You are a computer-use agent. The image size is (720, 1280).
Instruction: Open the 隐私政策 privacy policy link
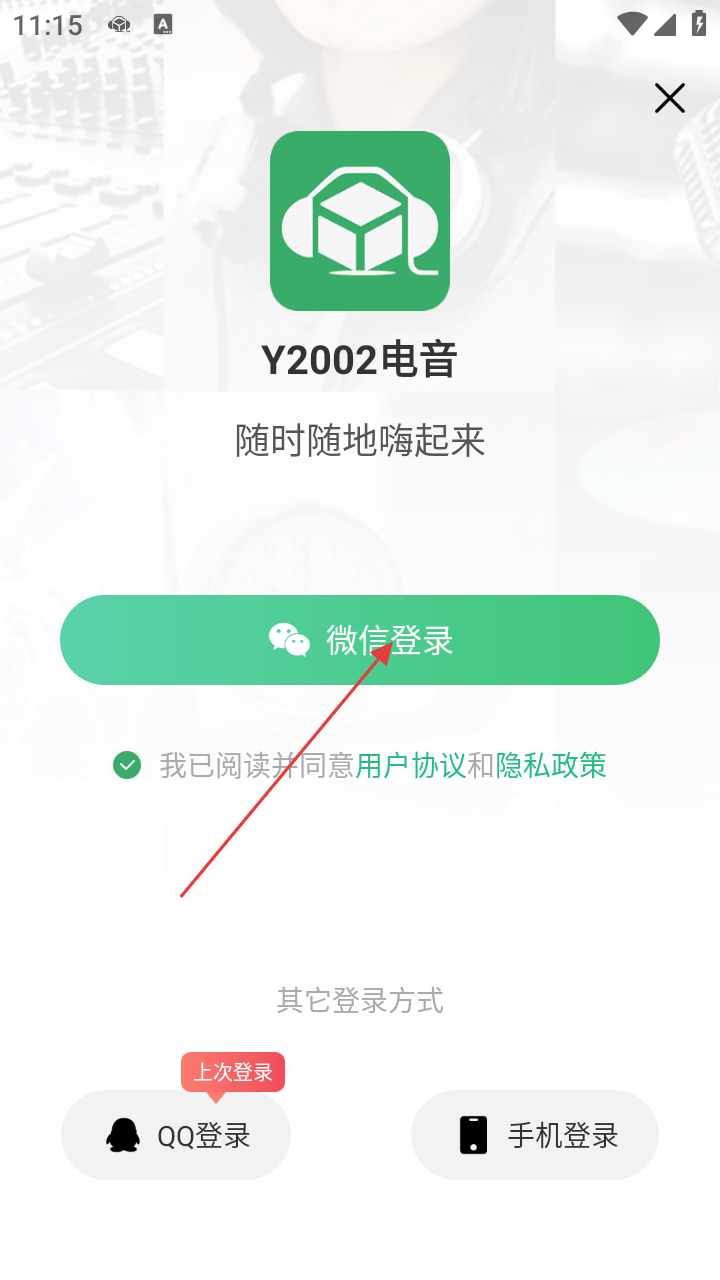[551, 766]
